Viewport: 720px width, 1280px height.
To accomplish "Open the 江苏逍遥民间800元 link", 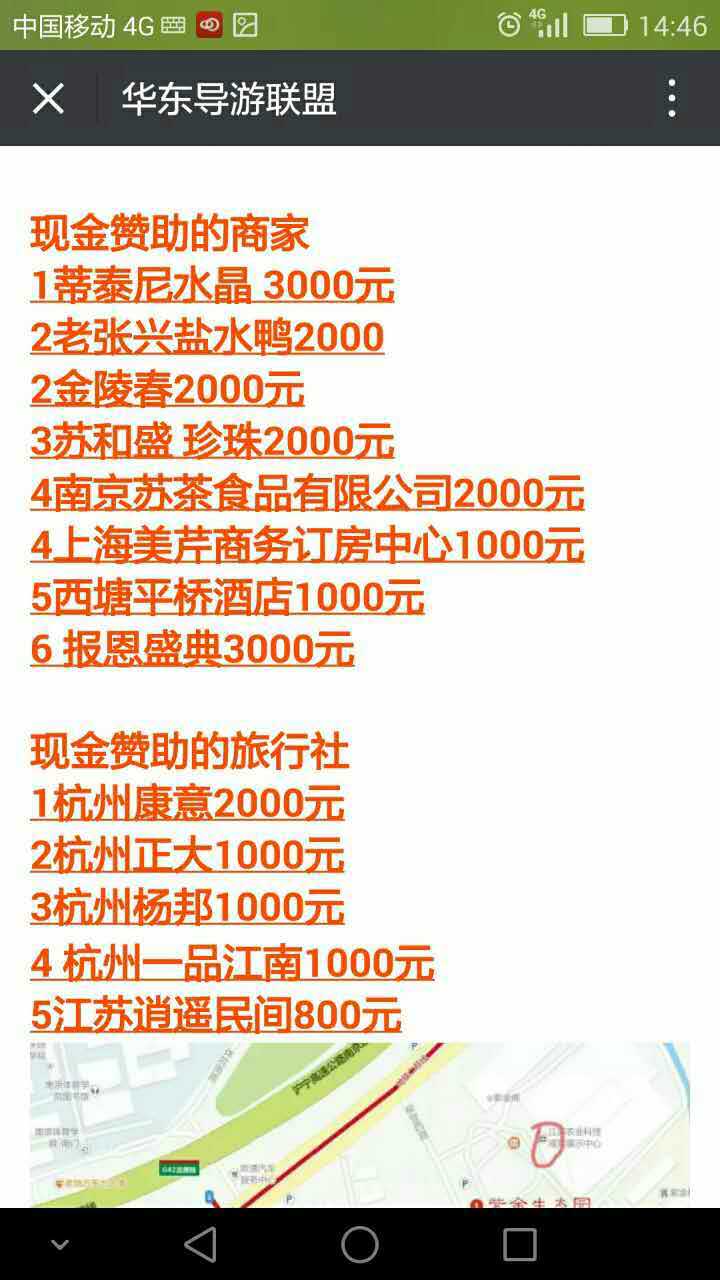I will 216,1015.
